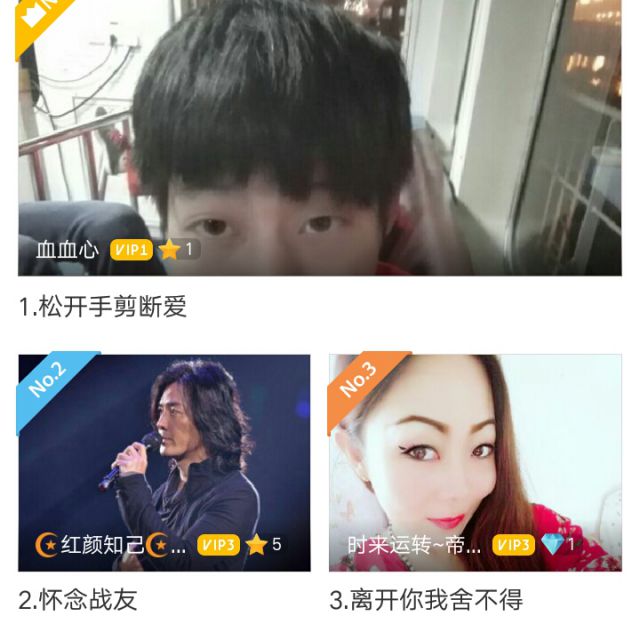Open the No.2 card 怀念战友
Image resolution: width=640 pixels, height=640 pixels.
[164, 462]
